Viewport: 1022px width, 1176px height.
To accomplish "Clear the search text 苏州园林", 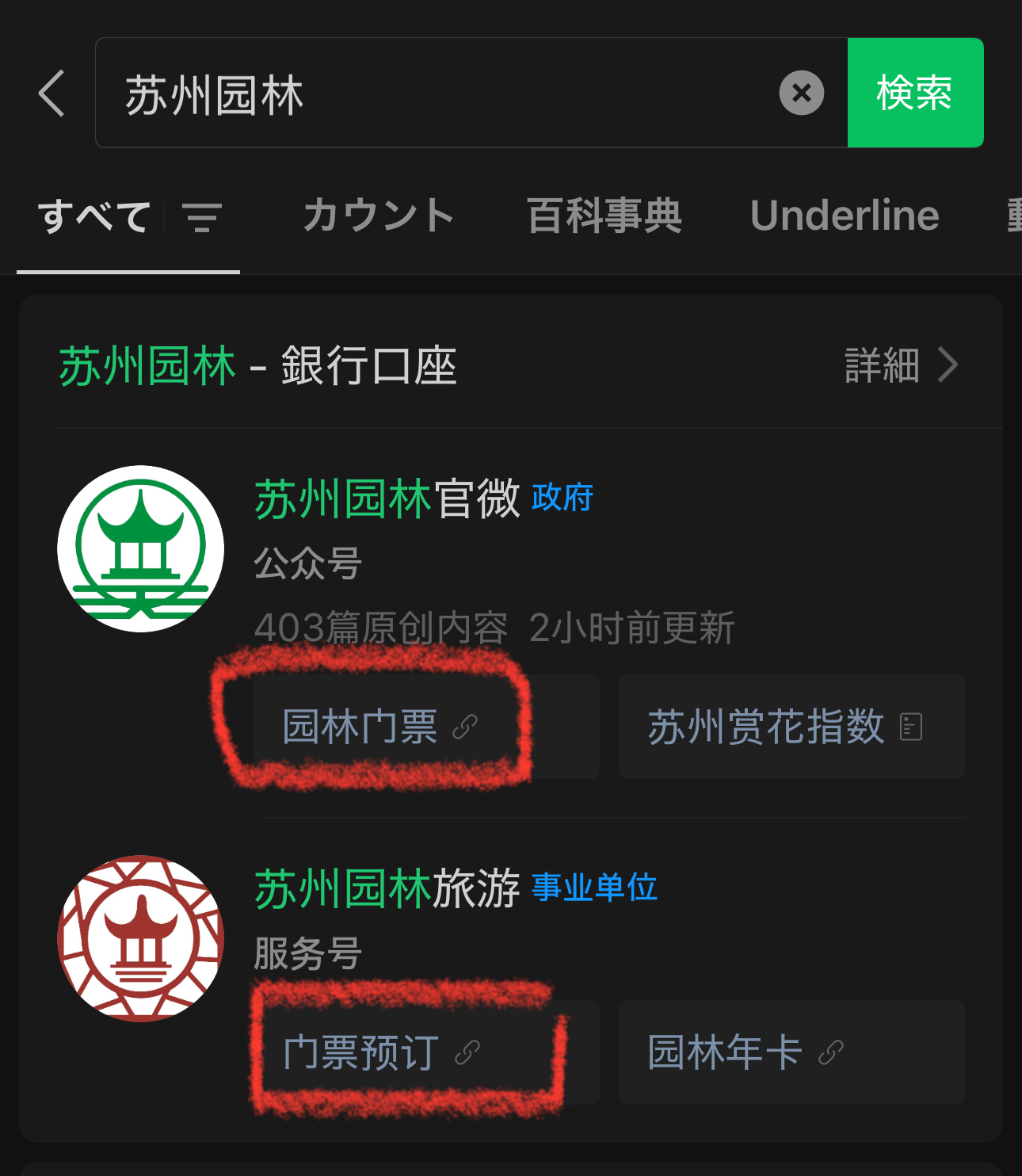I will click(x=801, y=94).
